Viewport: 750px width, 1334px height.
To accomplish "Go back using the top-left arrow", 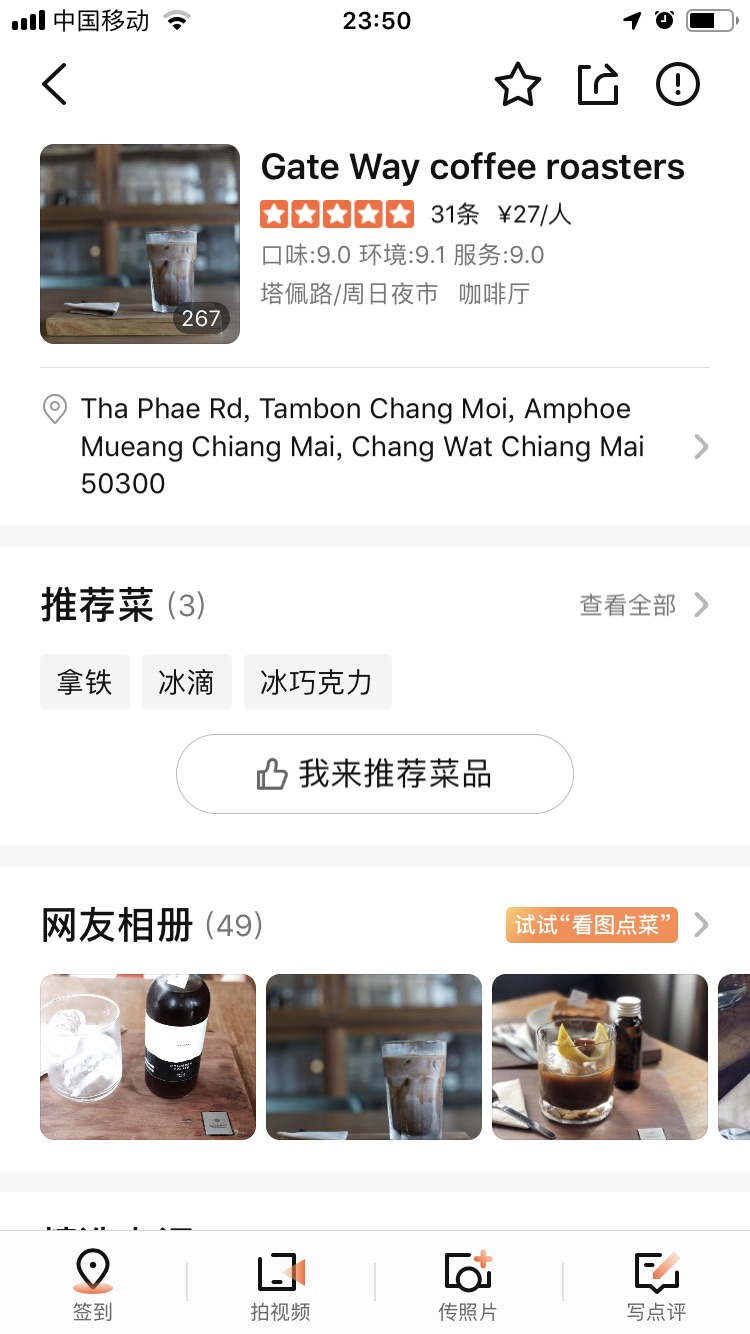I will [x=55, y=84].
